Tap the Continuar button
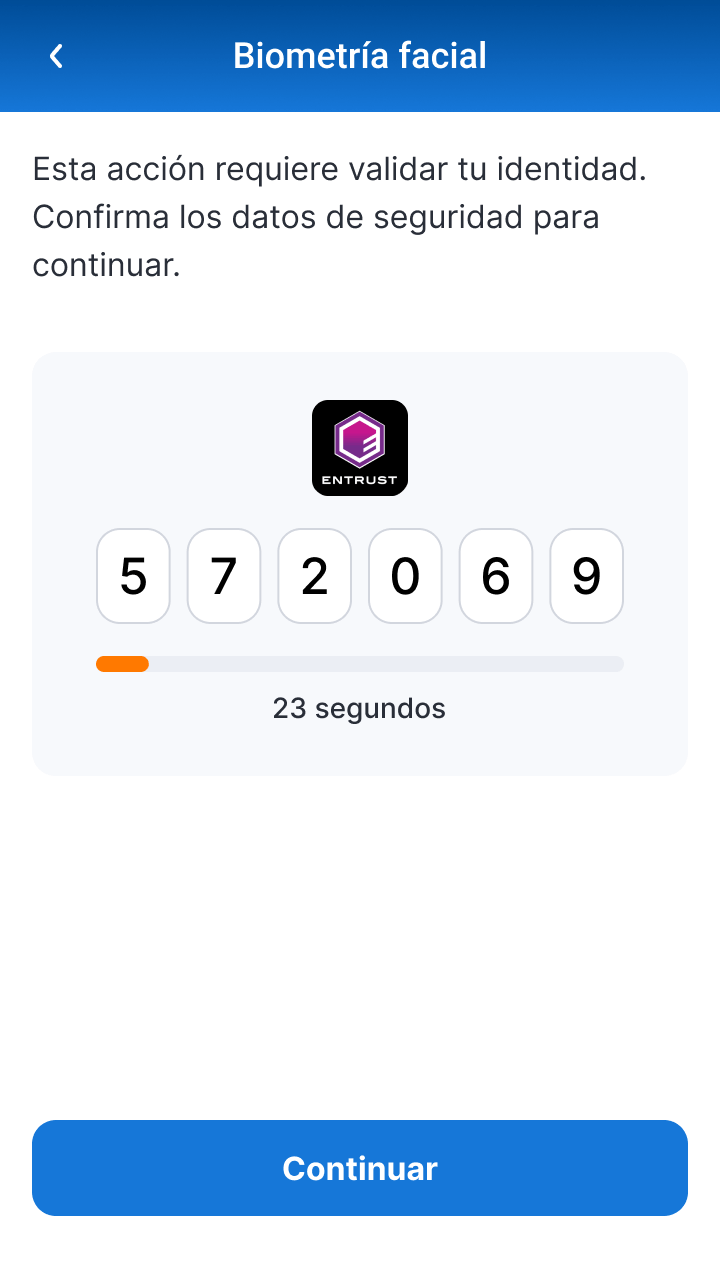This screenshot has height=1280, width=720. click(360, 1168)
